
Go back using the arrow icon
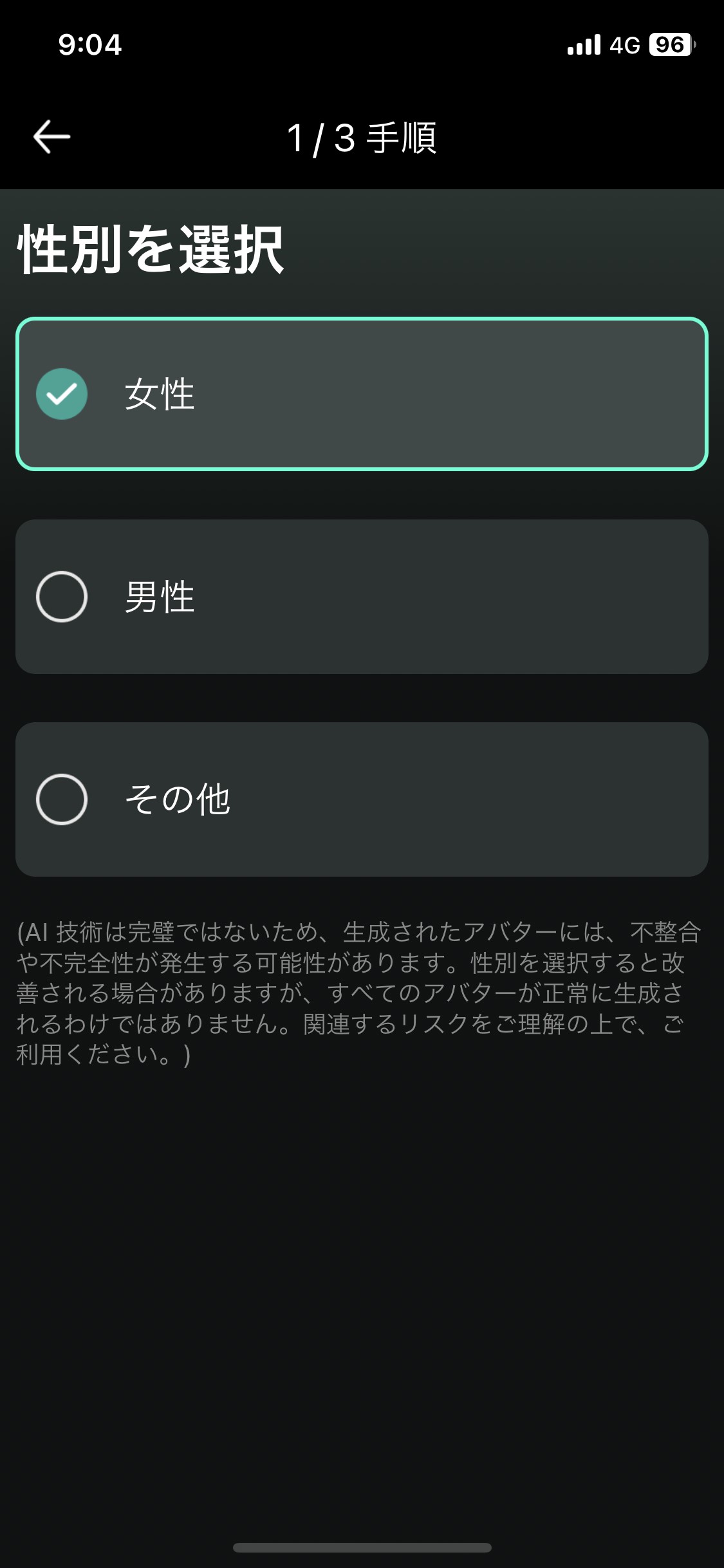(x=51, y=136)
